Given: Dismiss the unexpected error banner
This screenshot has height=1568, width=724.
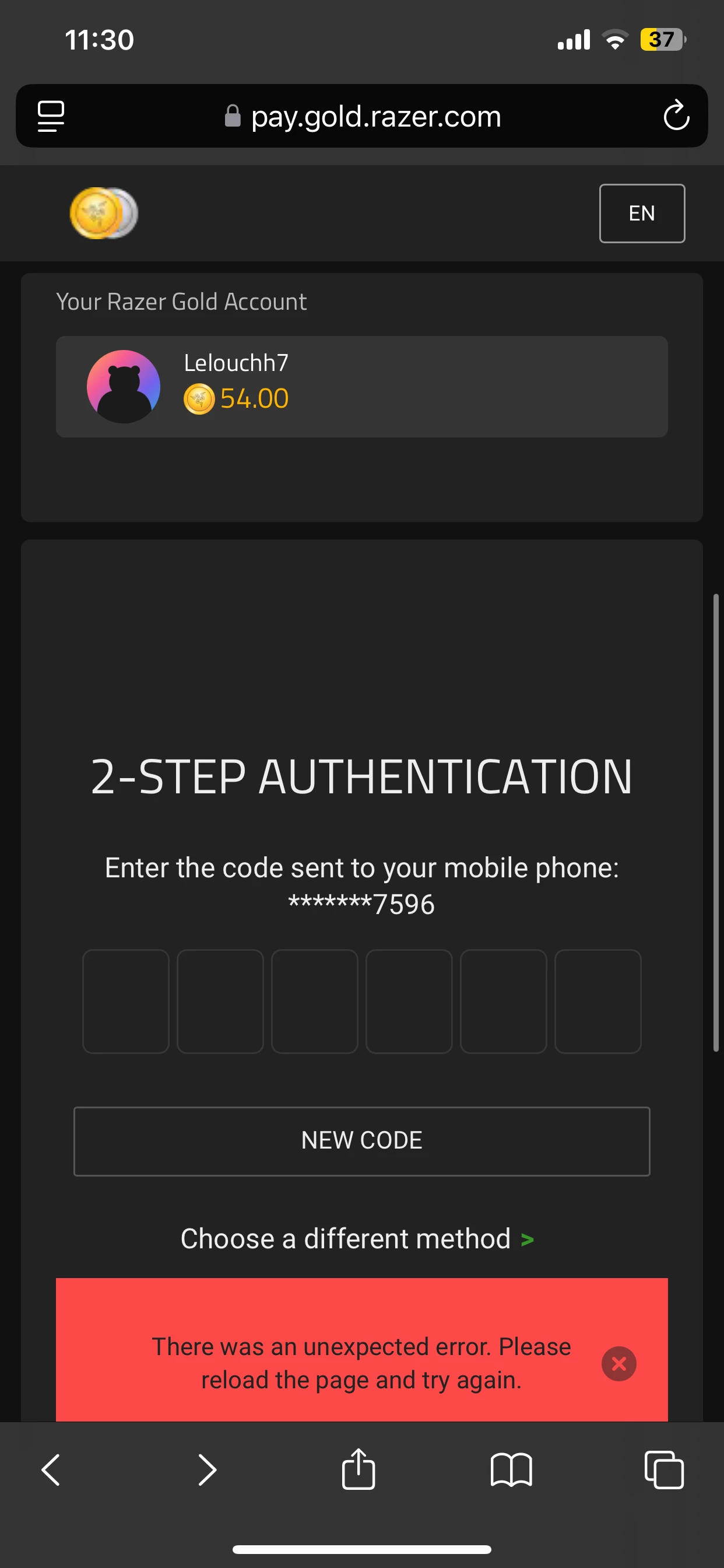Looking at the screenshot, I should [618, 1363].
